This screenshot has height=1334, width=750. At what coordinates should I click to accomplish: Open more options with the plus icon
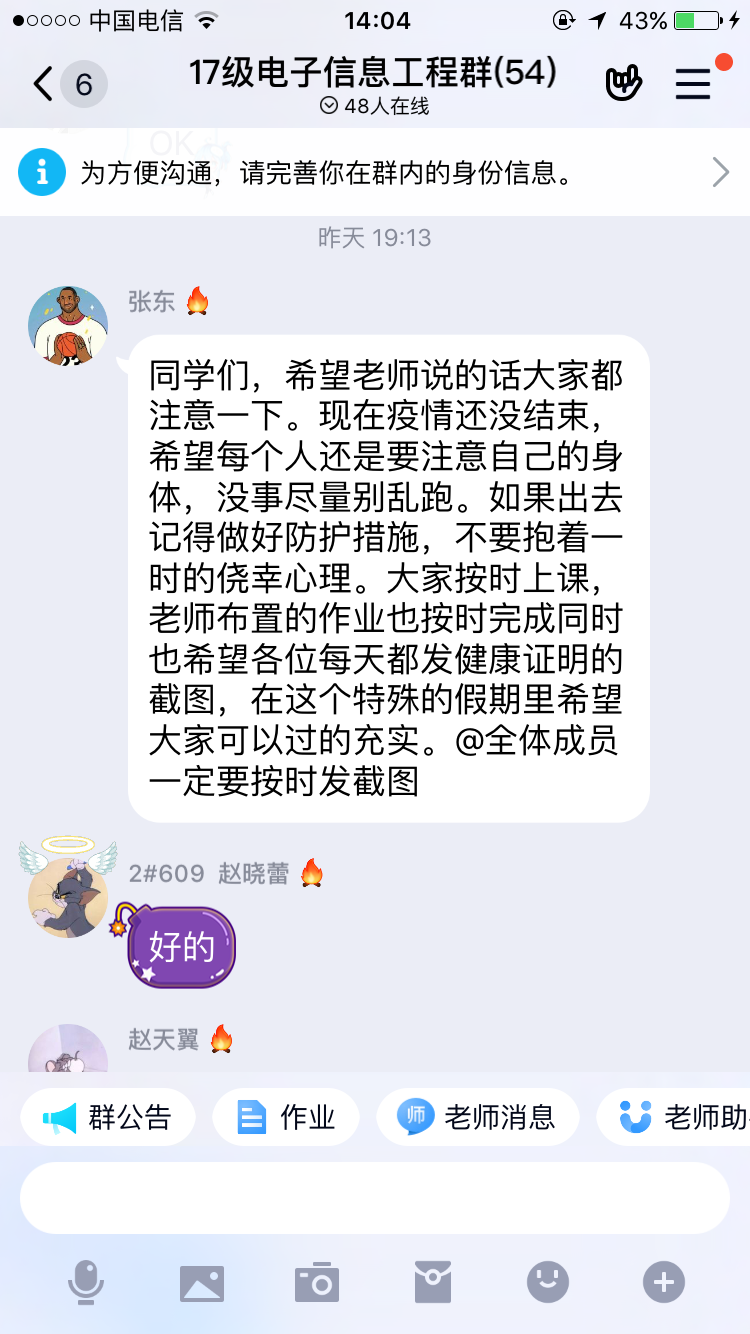(x=664, y=1282)
